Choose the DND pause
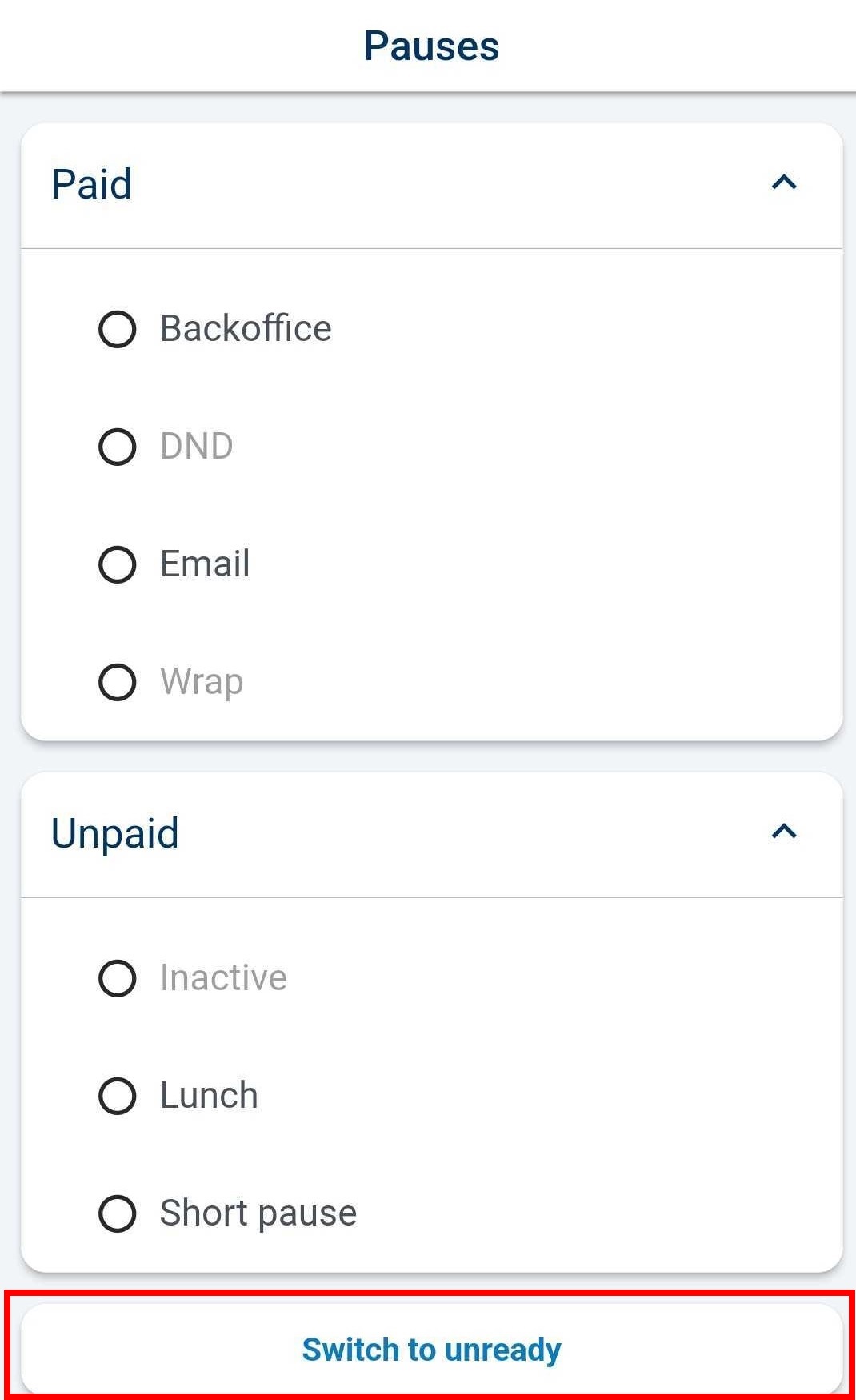 point(195,446)
